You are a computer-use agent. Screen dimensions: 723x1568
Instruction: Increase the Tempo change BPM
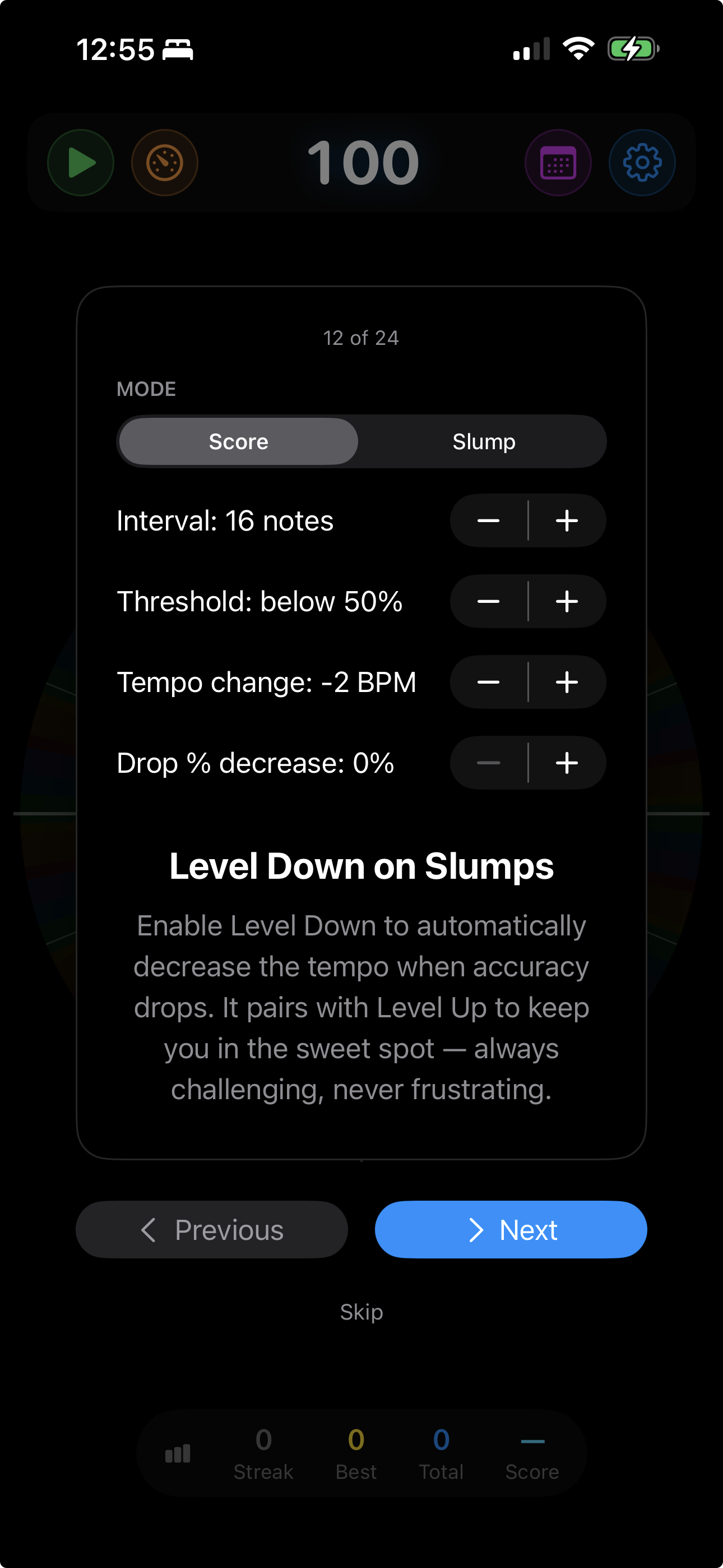tap(566, 682)
